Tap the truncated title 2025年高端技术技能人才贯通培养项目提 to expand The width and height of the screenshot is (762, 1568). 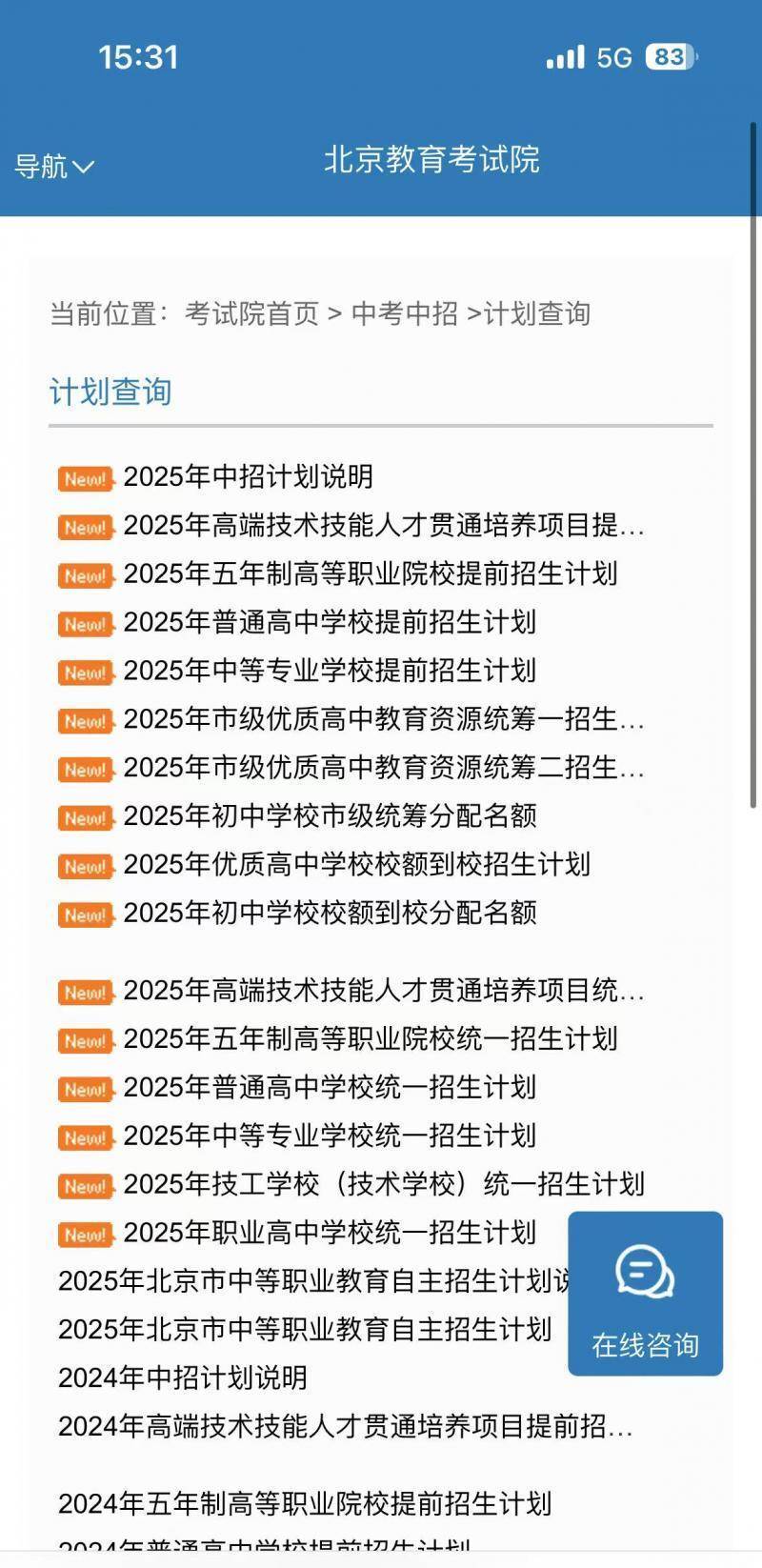[x=381, y=528]
